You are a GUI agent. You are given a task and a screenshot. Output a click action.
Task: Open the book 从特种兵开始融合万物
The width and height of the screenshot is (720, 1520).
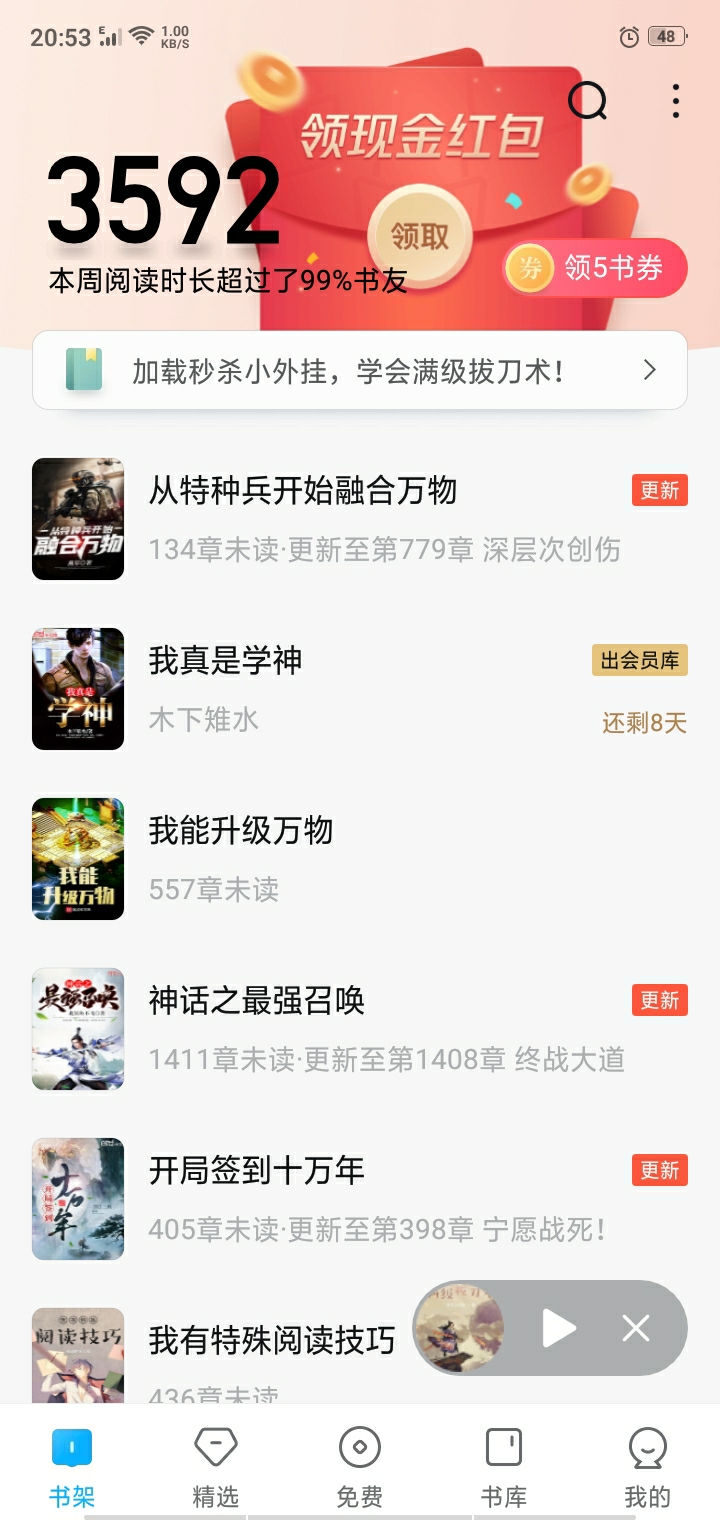pos(303,490)
